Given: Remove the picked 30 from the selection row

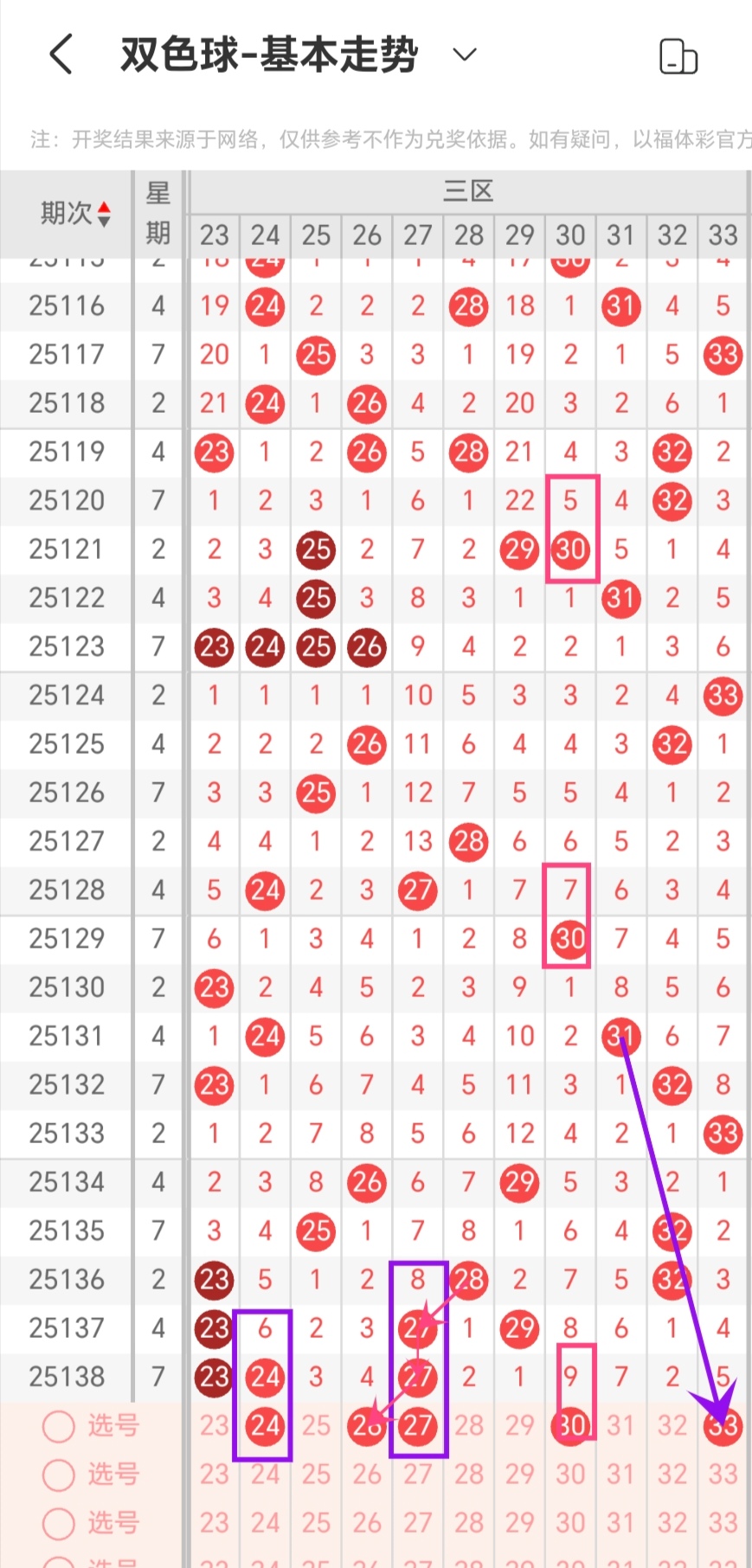Looking at the screenshot, I should coord(569,1425).
